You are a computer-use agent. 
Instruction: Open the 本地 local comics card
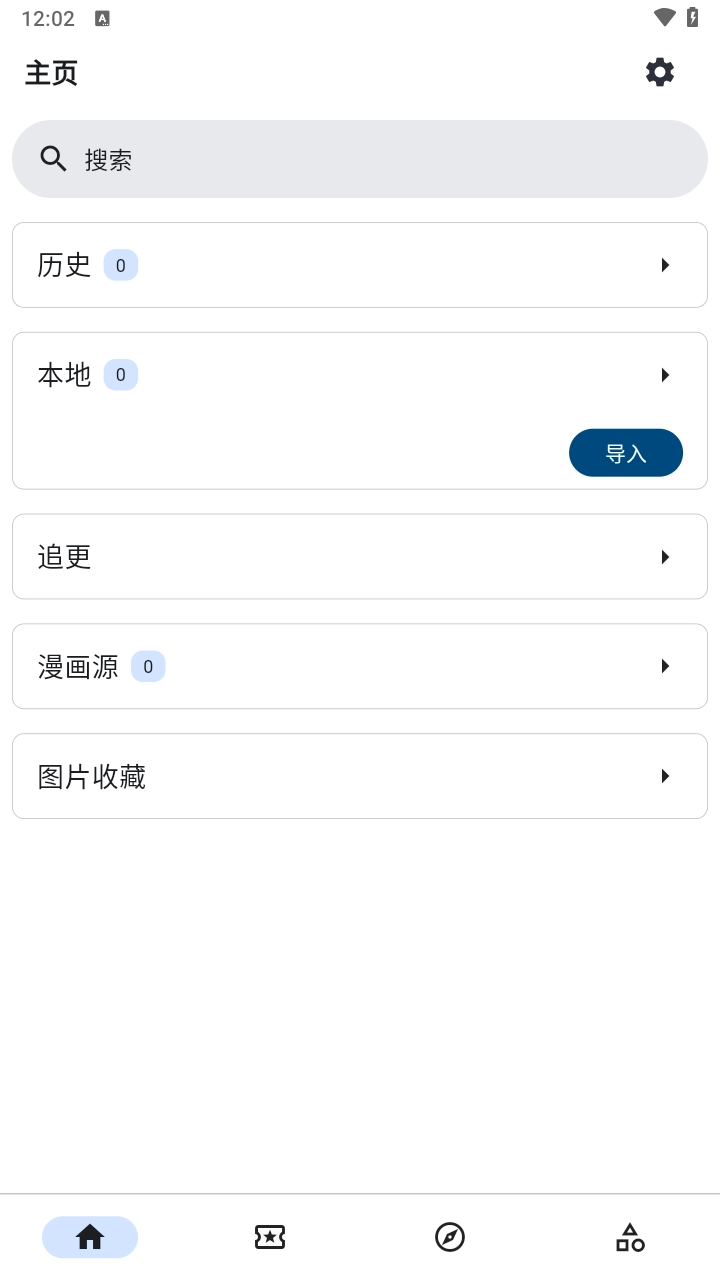[x=360, y=411]
